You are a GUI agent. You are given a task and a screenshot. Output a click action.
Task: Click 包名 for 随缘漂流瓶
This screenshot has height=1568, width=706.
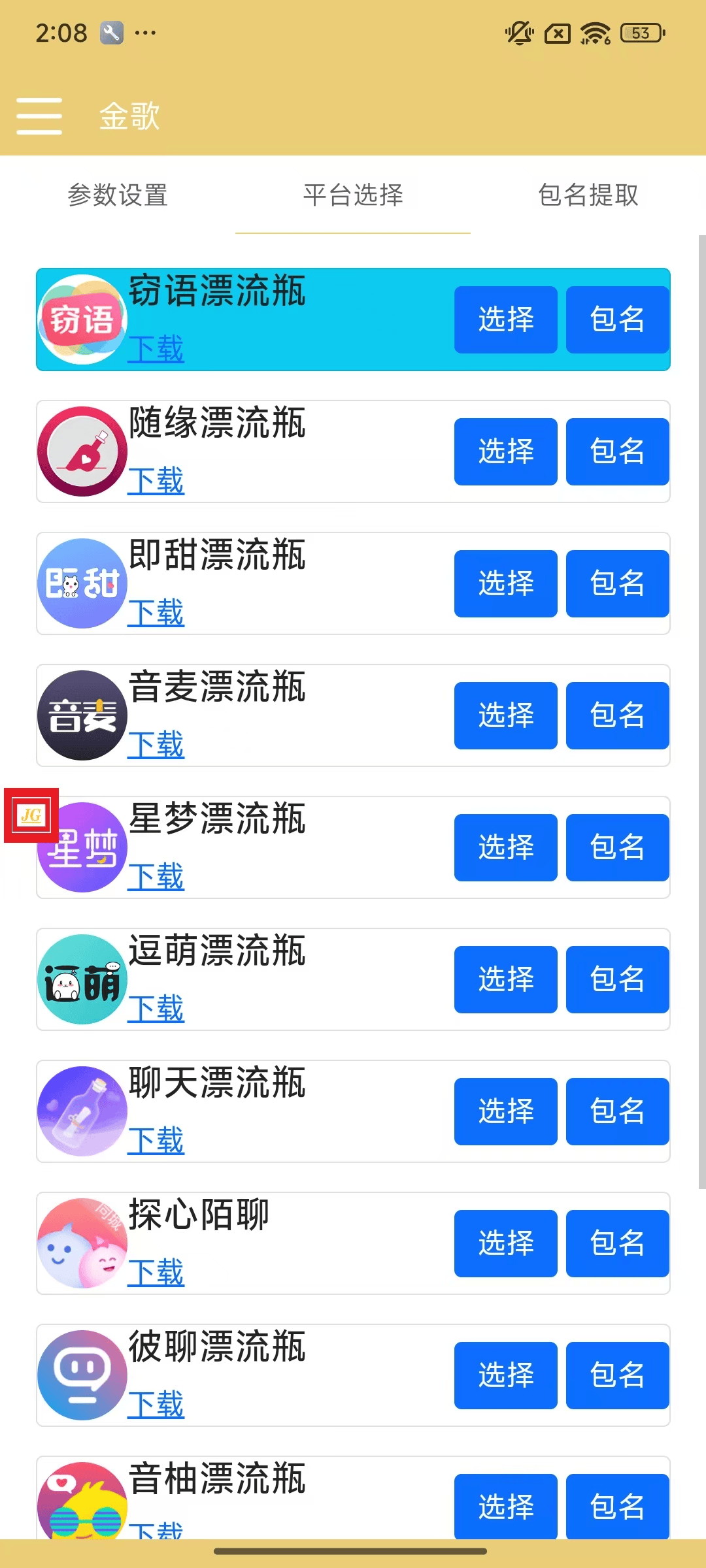pos(616,451)
